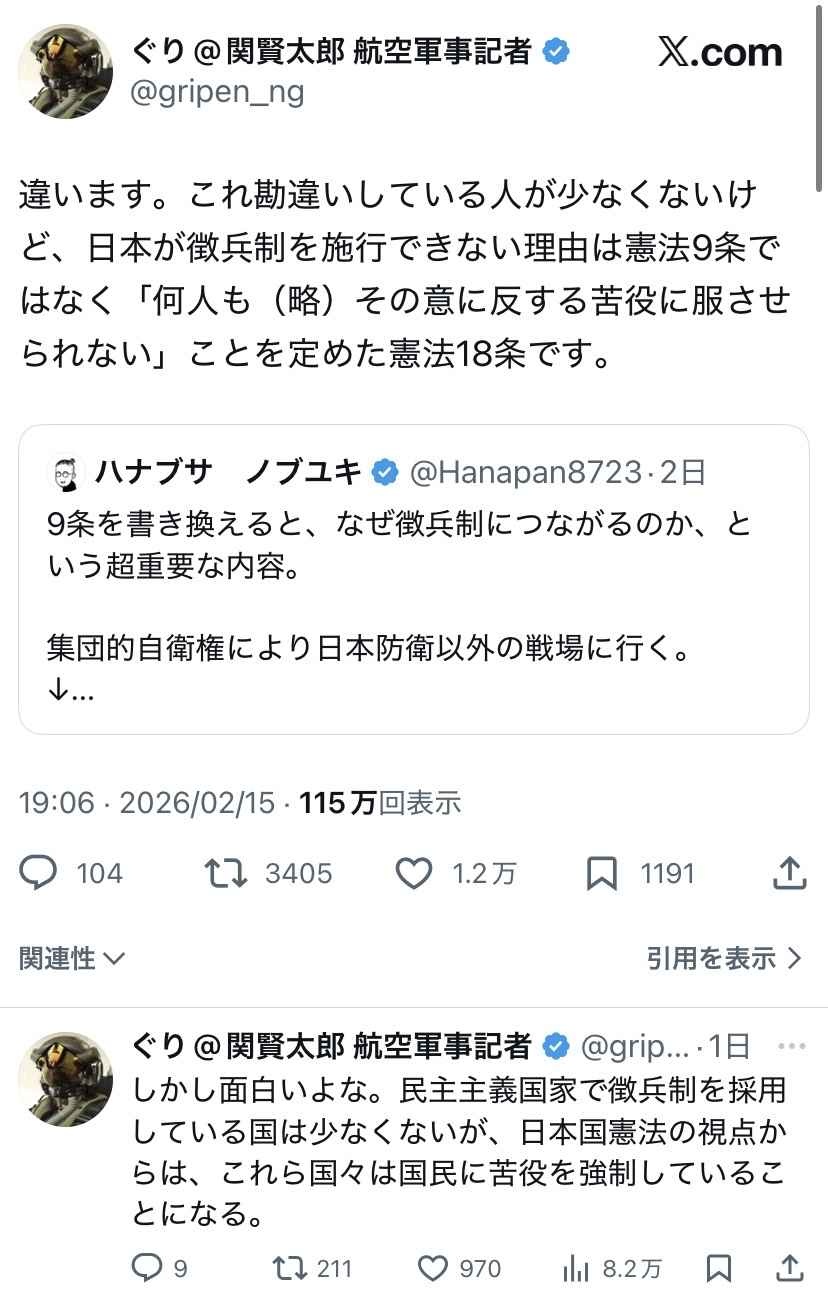Share the main post
This screenshot has height=1293, width=828.
[789, 873]
